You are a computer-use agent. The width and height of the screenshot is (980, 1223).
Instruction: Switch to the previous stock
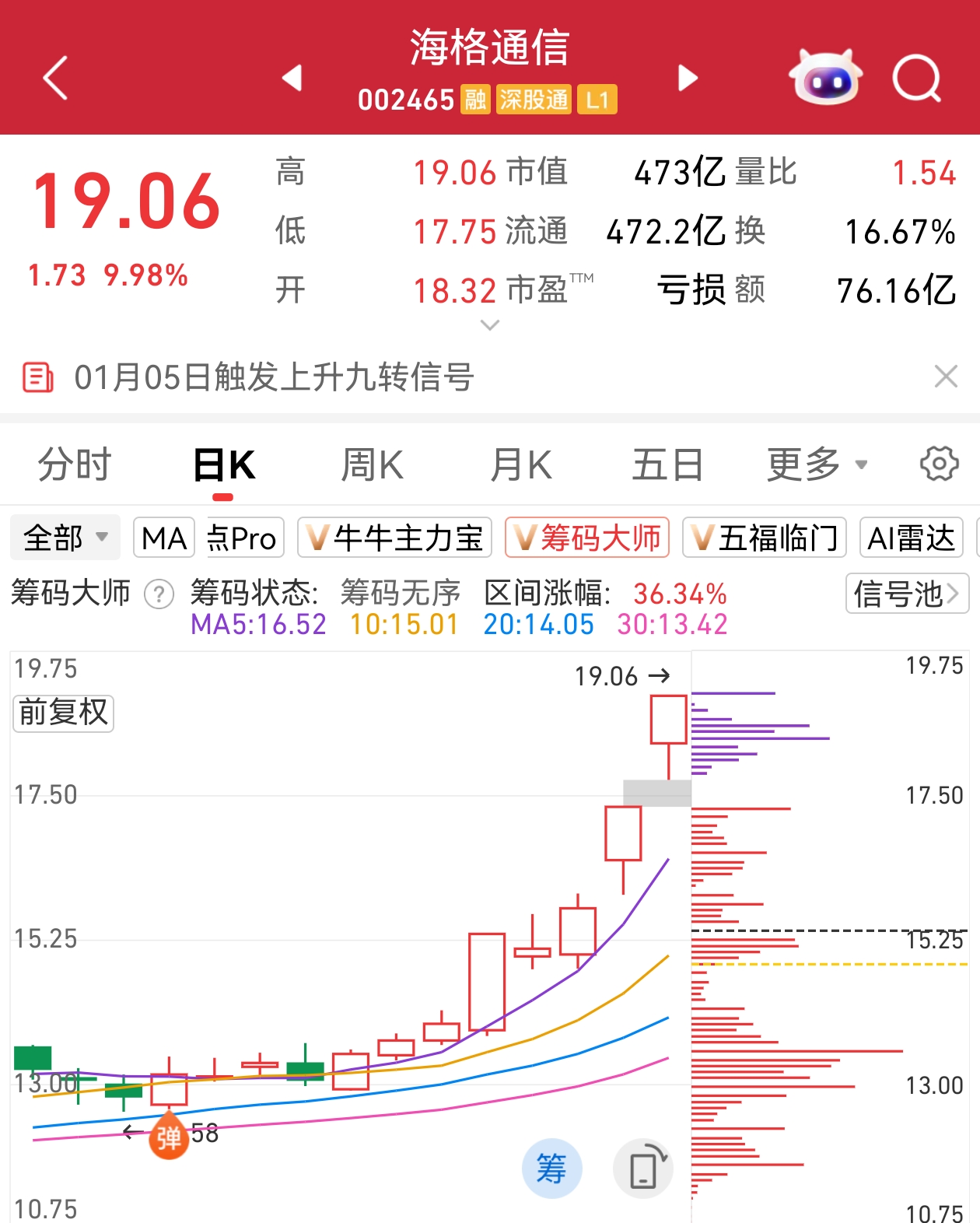coord(292,78)
